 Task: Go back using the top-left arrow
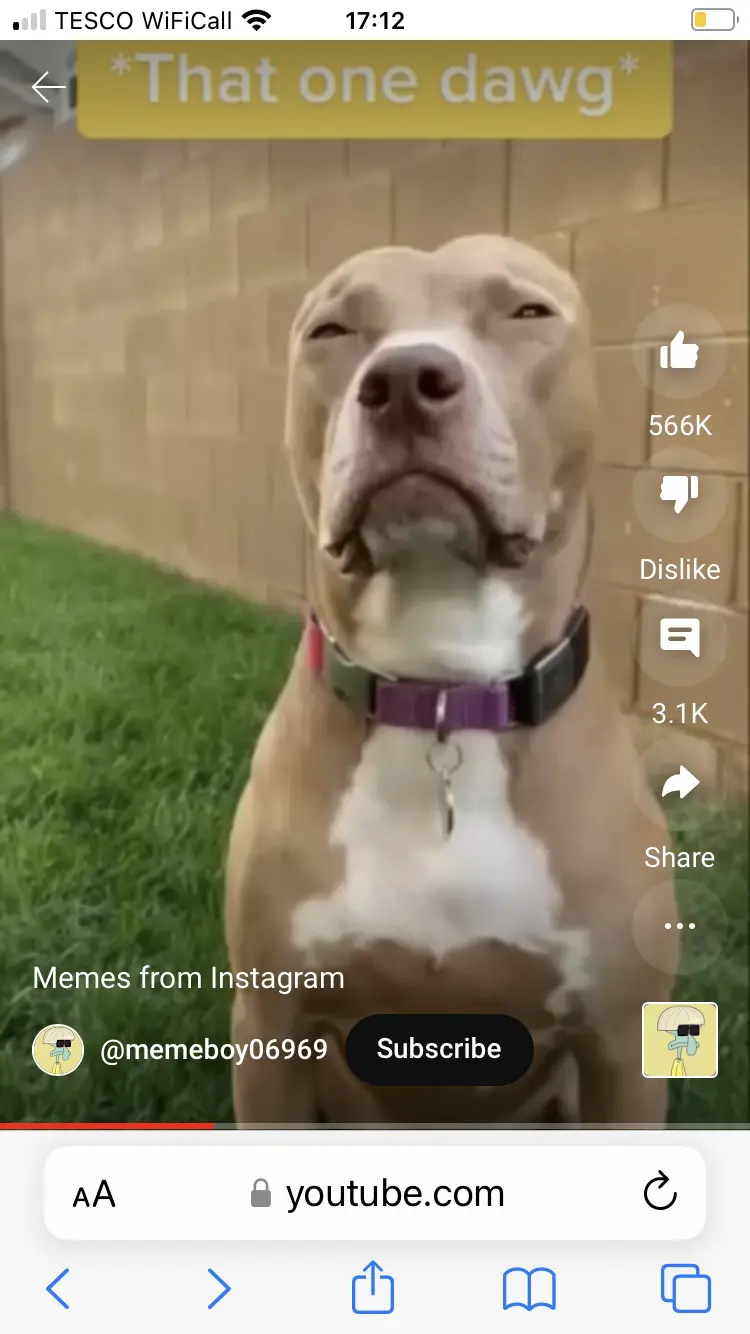[x=48, y=88]
